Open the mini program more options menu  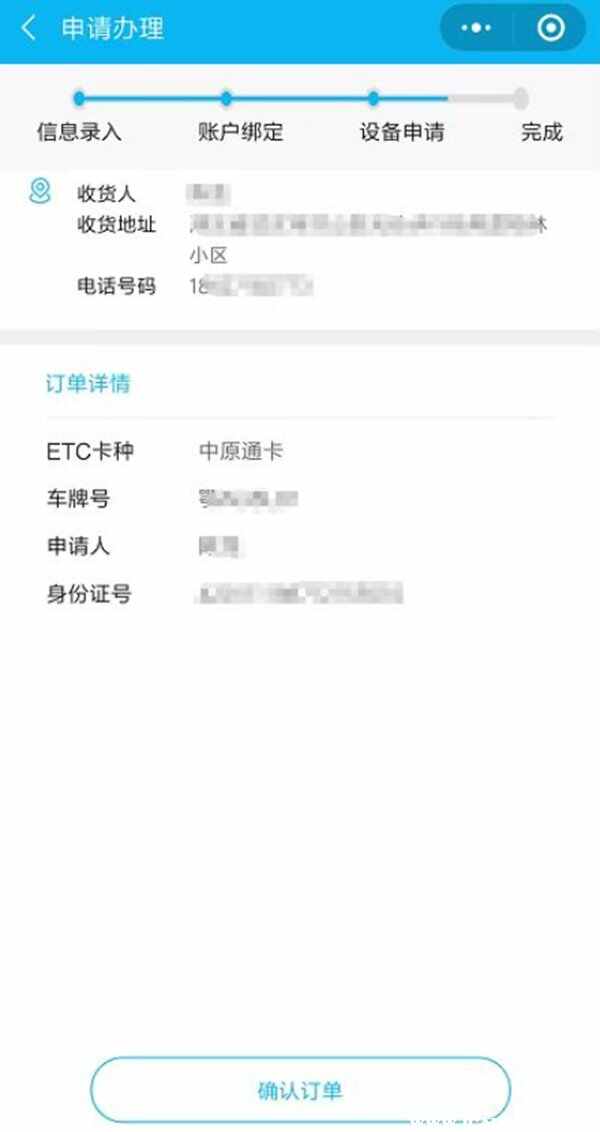(476, 28)
